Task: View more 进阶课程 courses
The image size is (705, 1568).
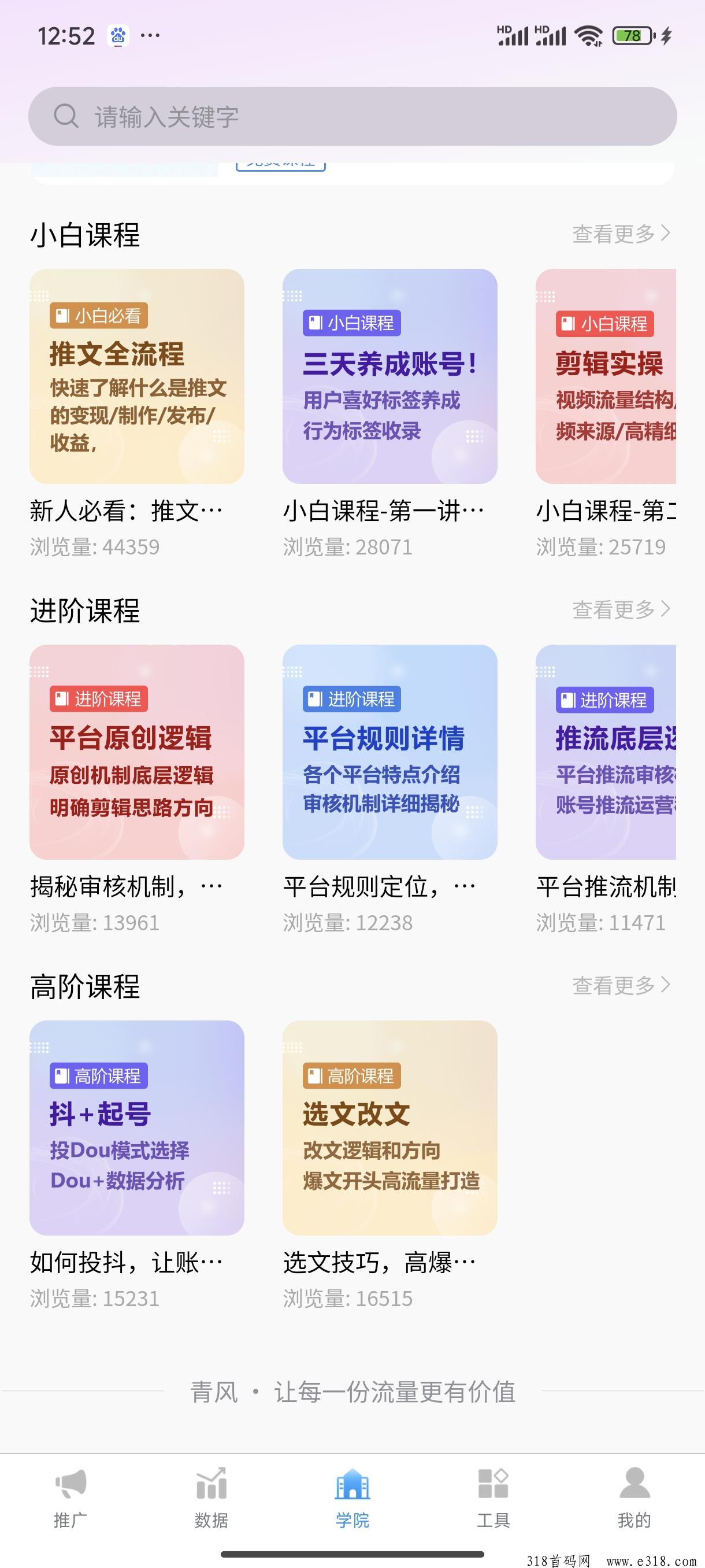Action: pos(621,609)
